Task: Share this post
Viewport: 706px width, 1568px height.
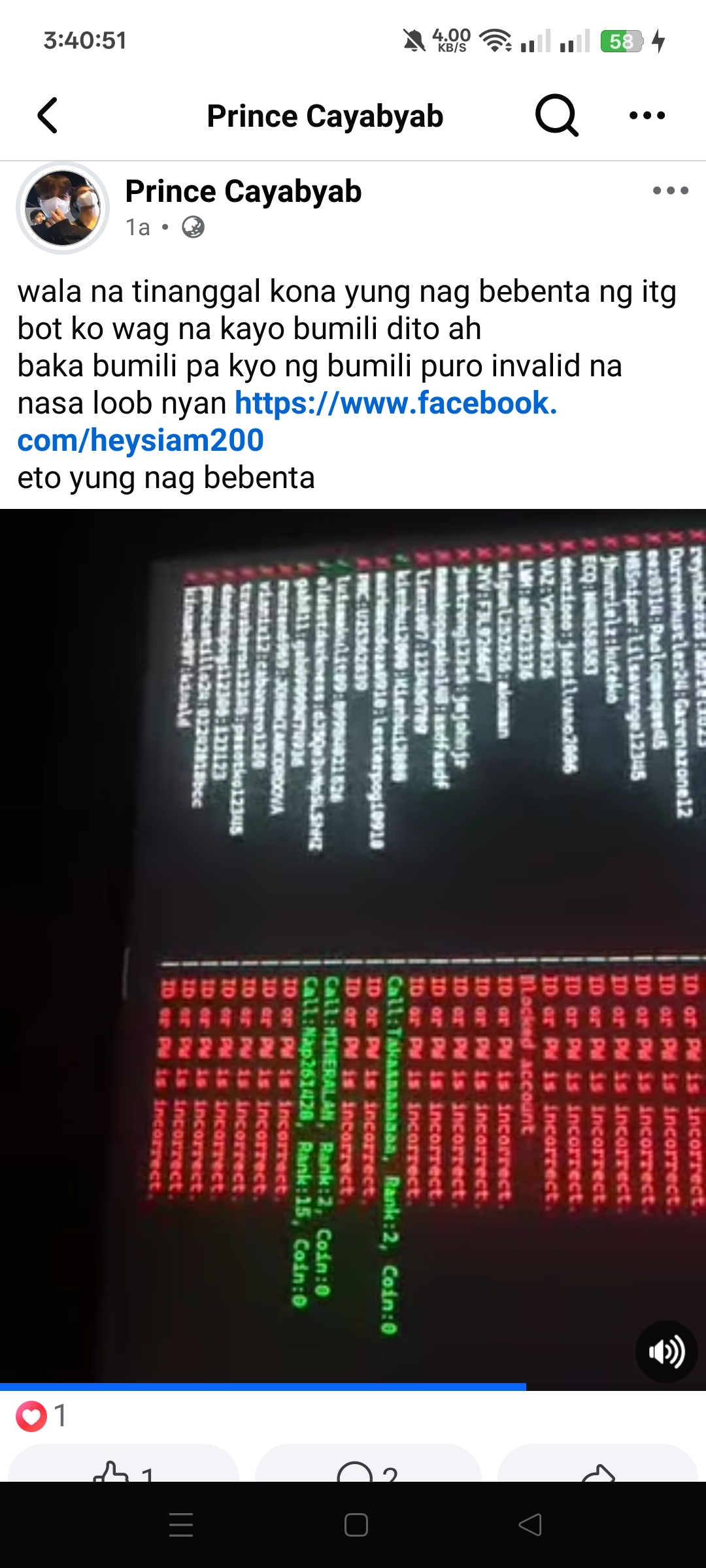Action: click(x=597, y=1470)
